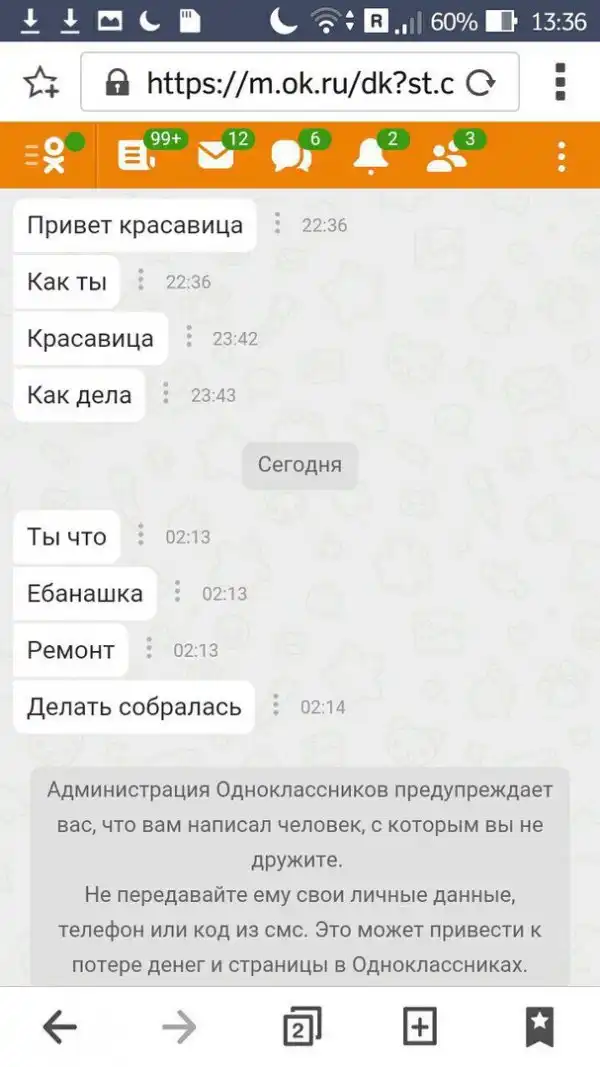Open the notifications bell
This screenshot has width=600, height=1067.
371,155
